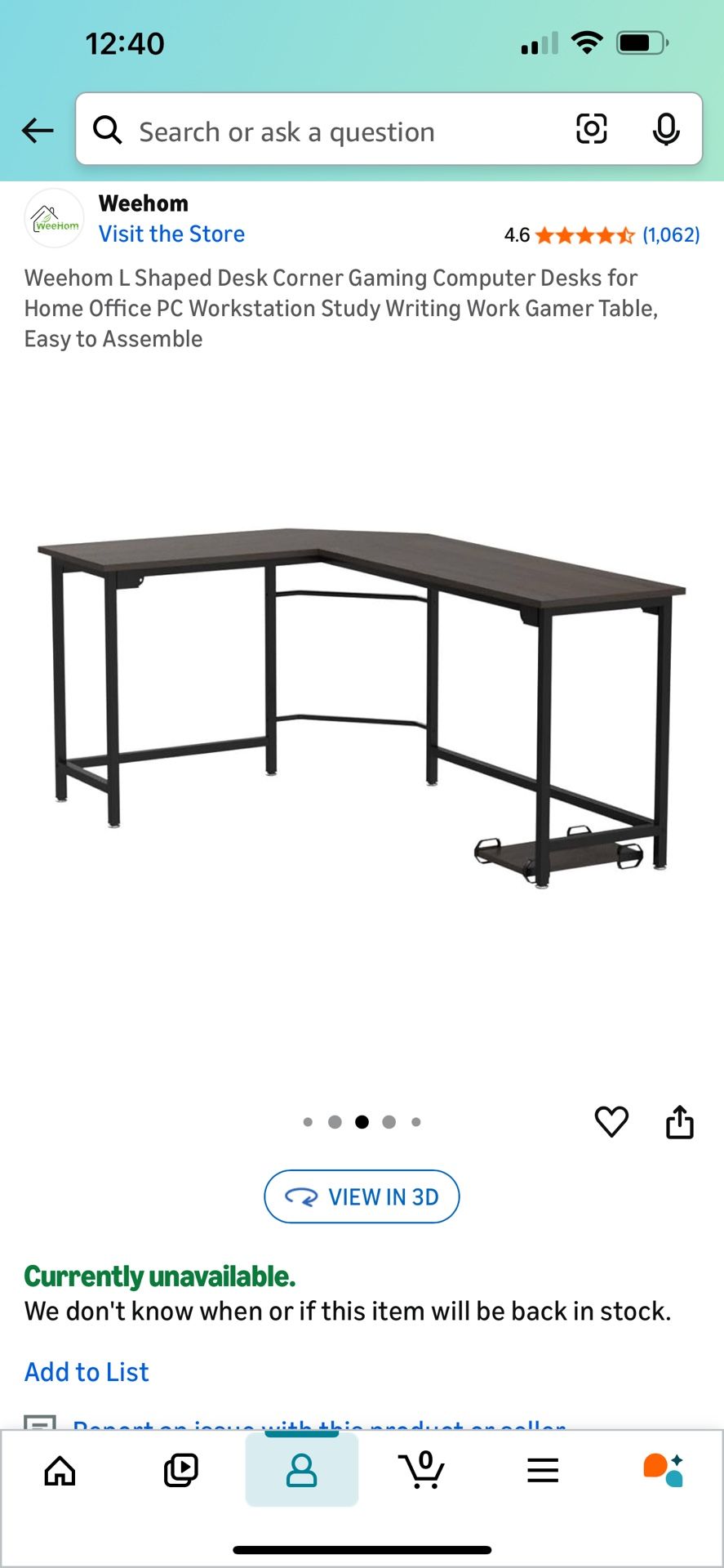Open the 1,062 customer ratings
The height and width of the screenshot is (1568, 724).
[670, 235]
